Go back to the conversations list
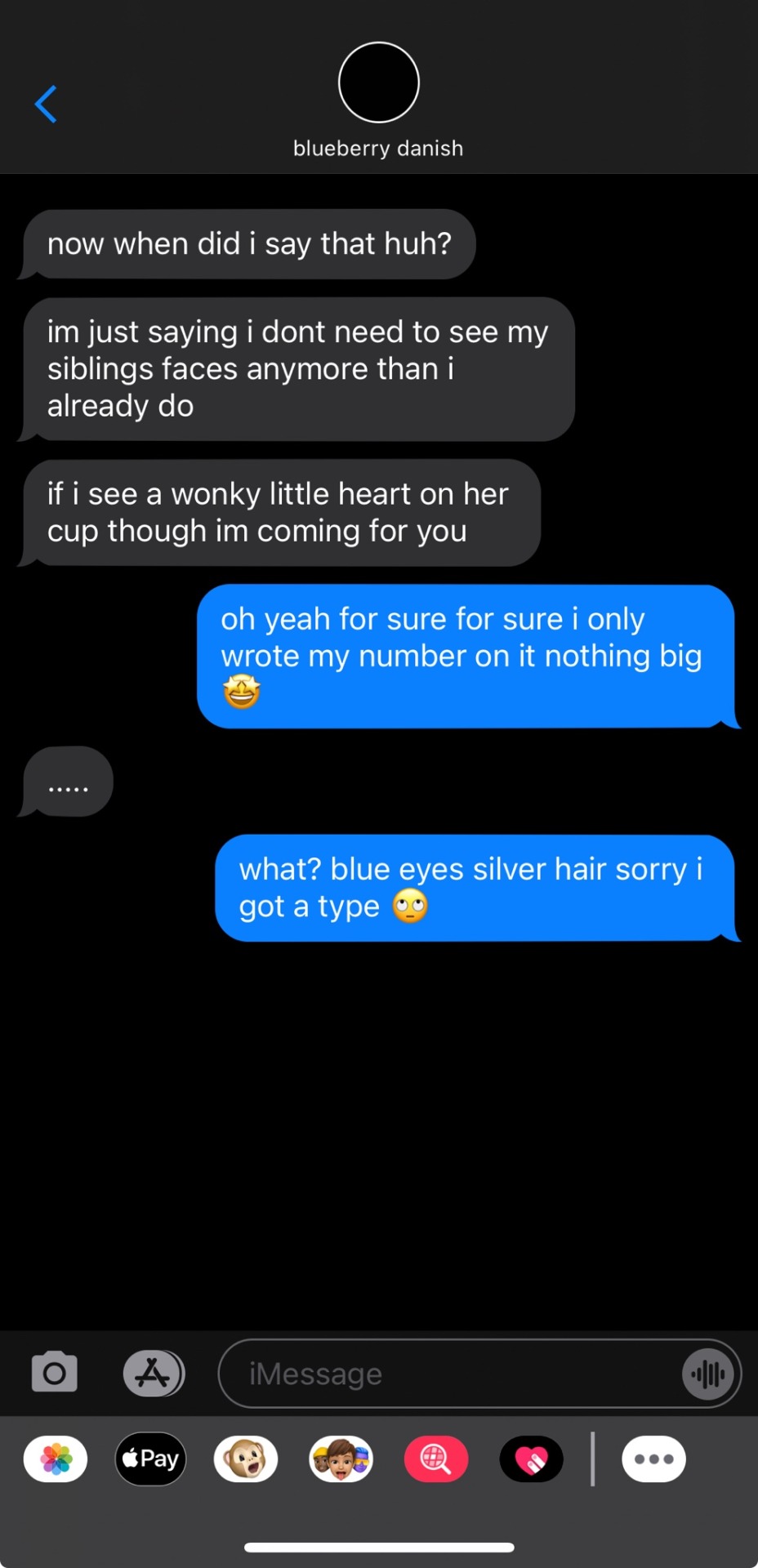This screenshot has width=758, height=1568. point(46,105)
